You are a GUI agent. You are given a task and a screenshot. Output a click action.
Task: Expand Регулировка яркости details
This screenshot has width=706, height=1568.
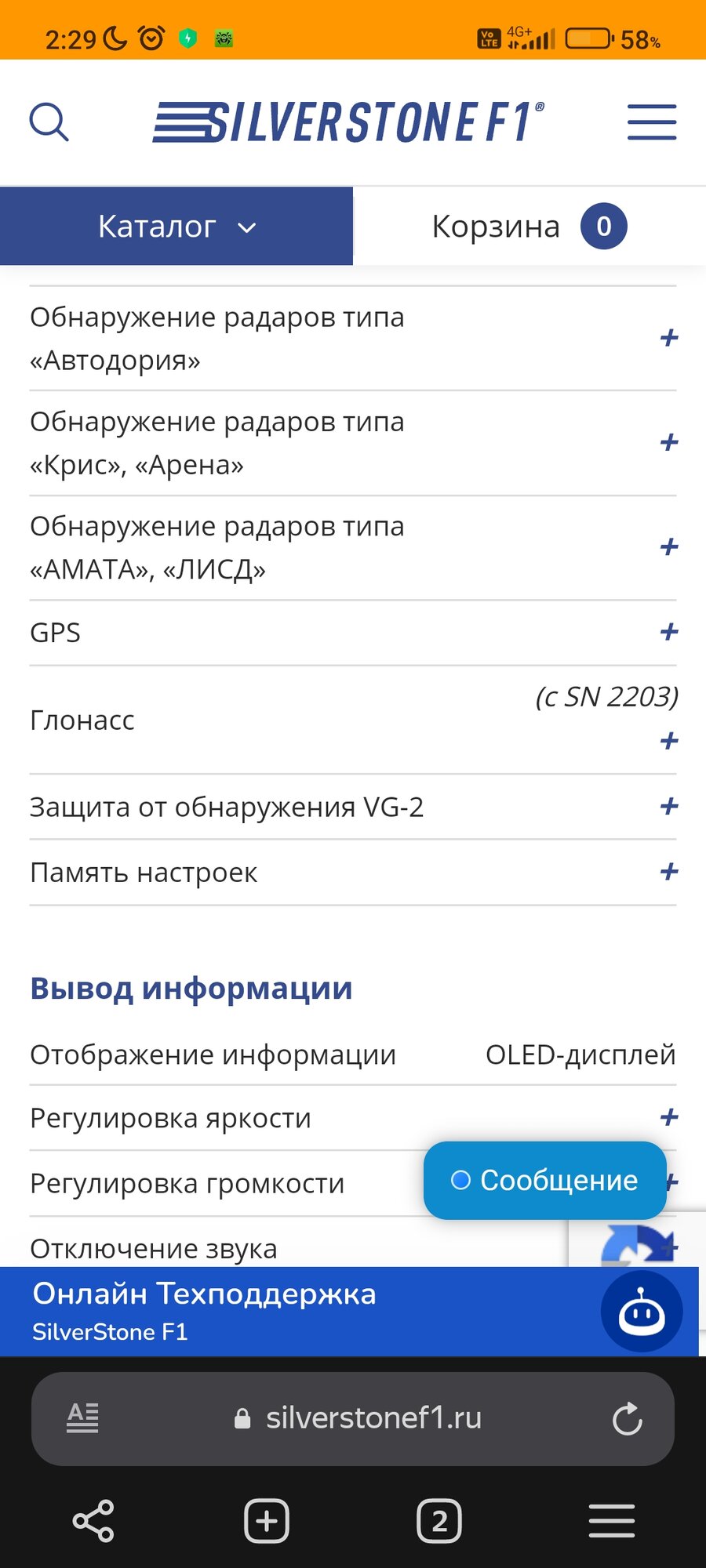668,1117
